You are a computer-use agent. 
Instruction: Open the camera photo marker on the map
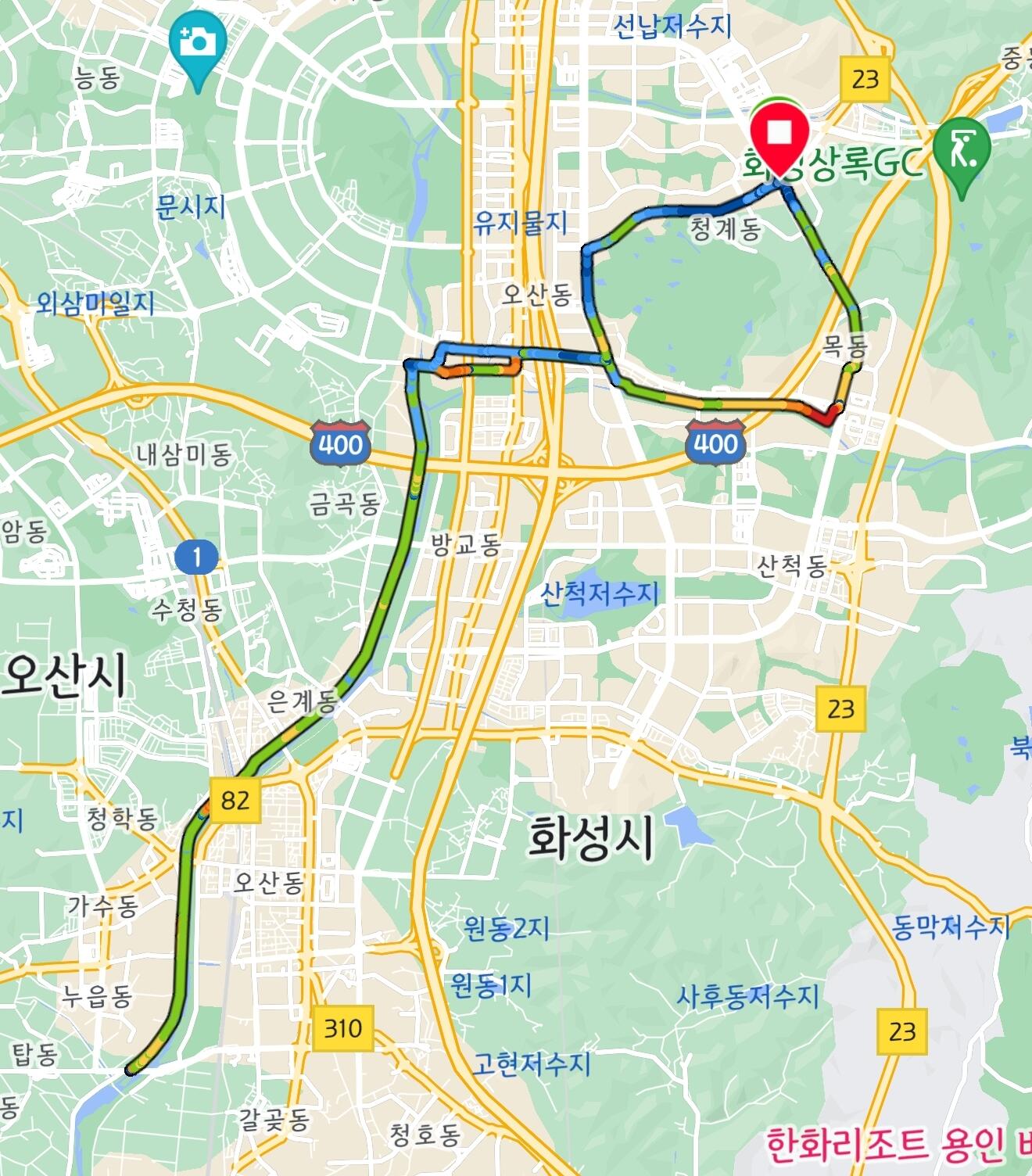[199, 48]
